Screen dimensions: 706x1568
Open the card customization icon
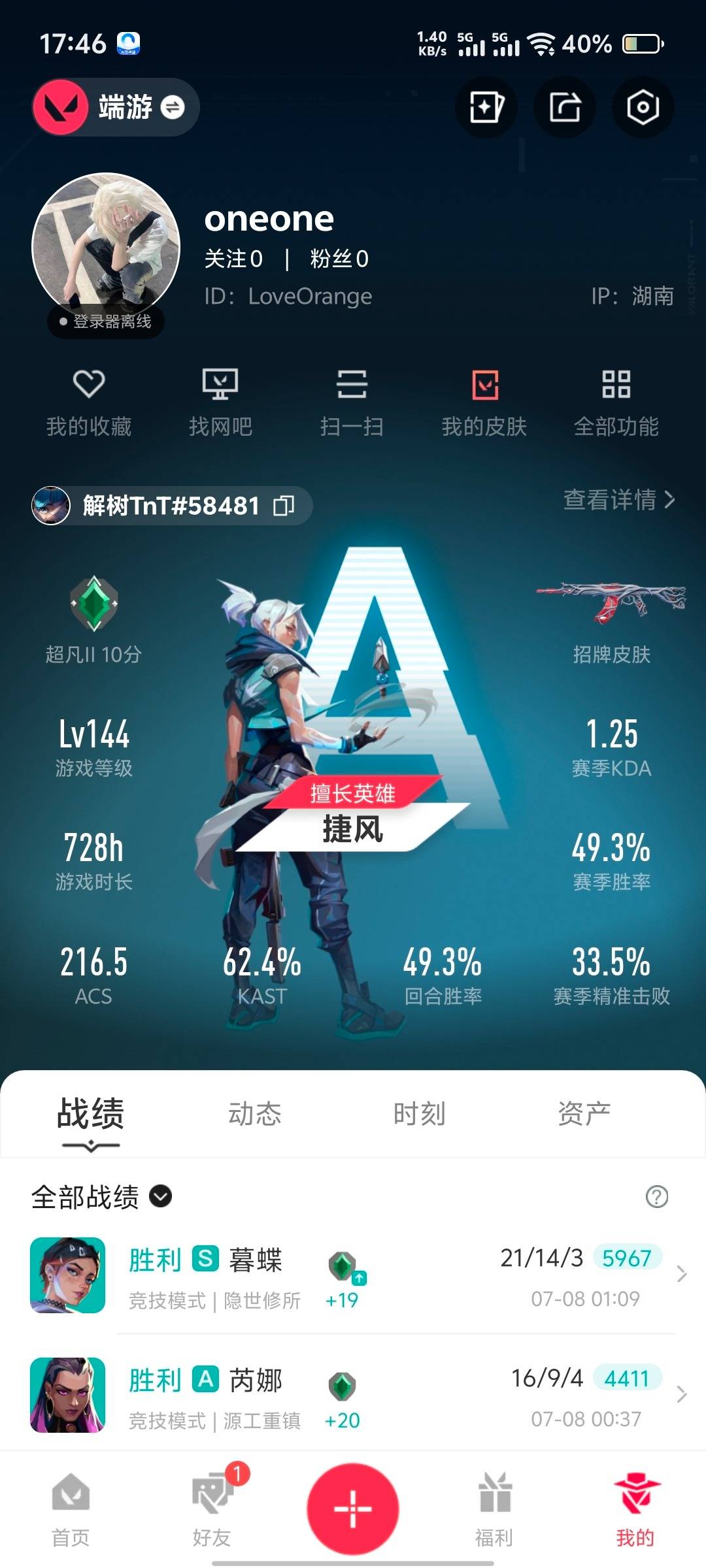click(486, 107)
